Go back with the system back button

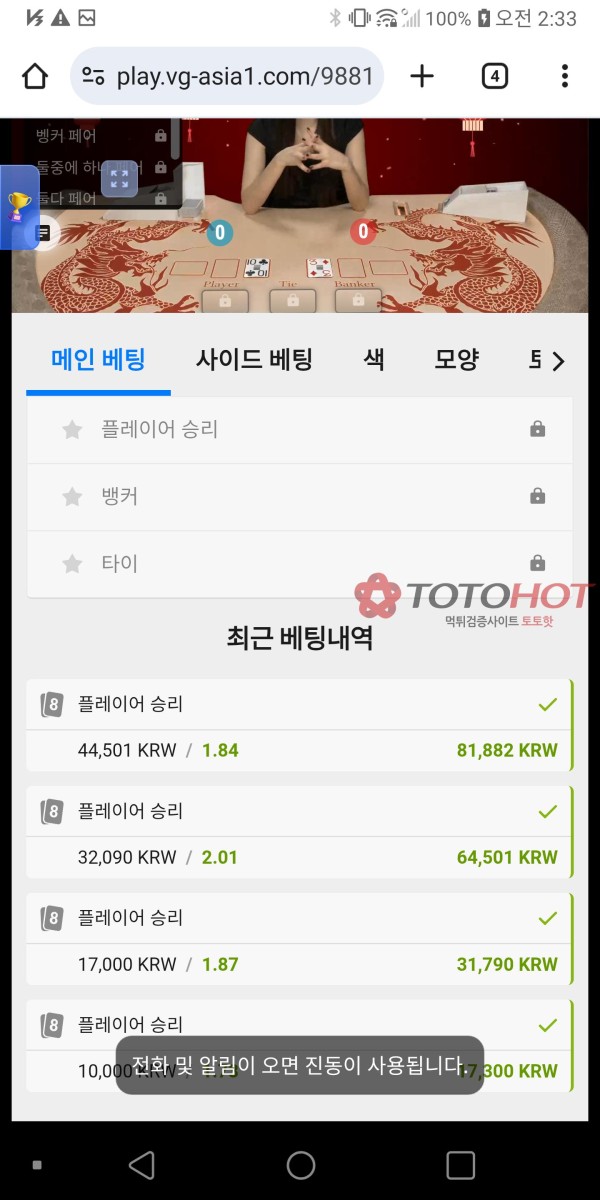[x=142, y=1165]
